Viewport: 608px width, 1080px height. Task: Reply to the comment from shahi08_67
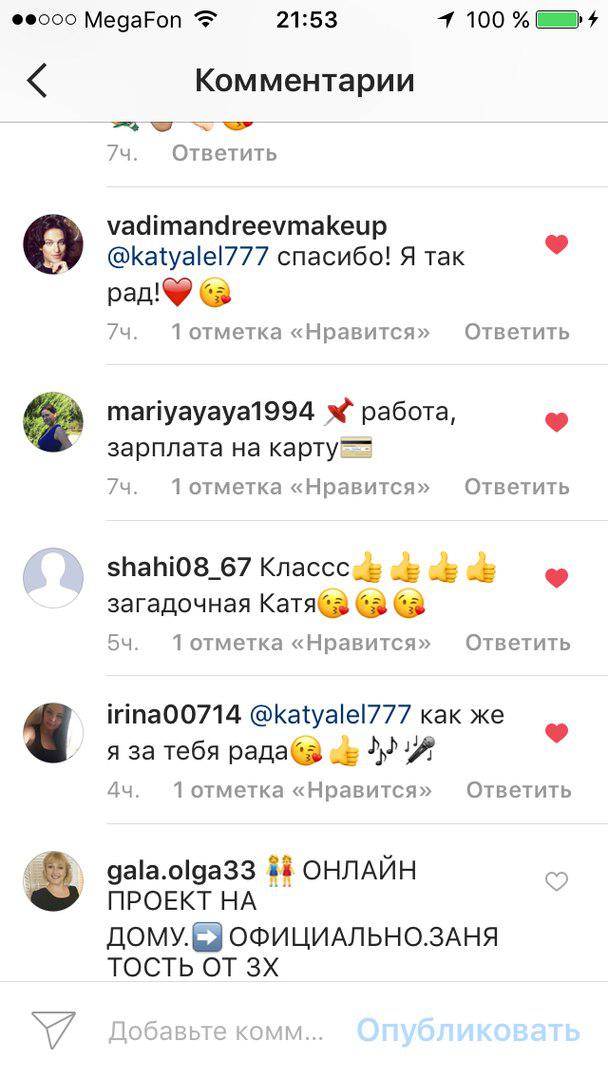pos(517,642)
